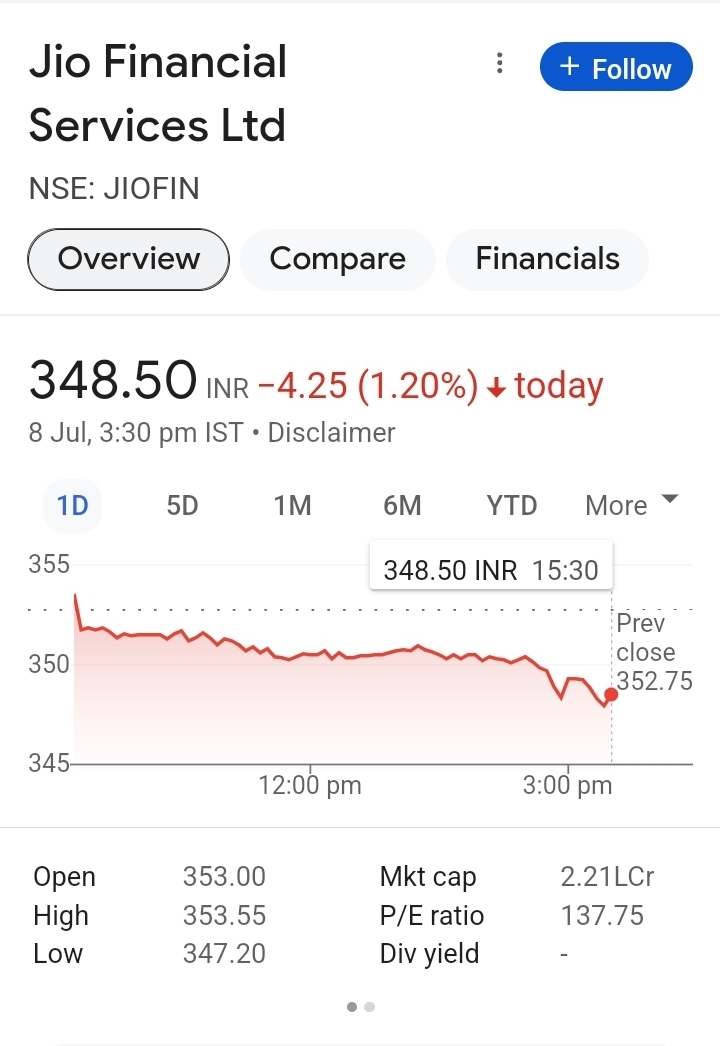Change chart range to 6M
Viewport: 720px width, 1046px height.
point(402,506)
